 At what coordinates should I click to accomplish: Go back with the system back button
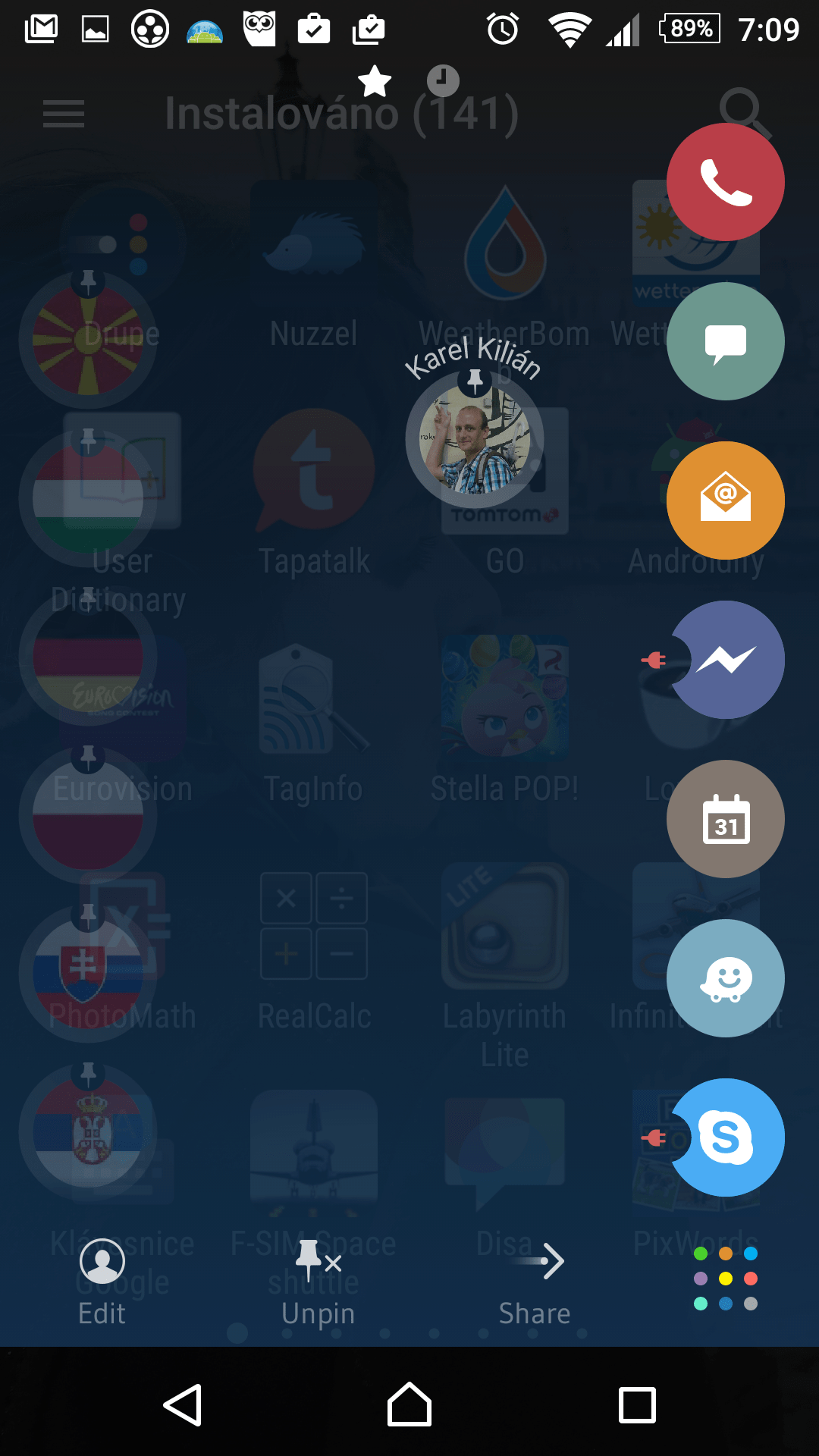183,1405
